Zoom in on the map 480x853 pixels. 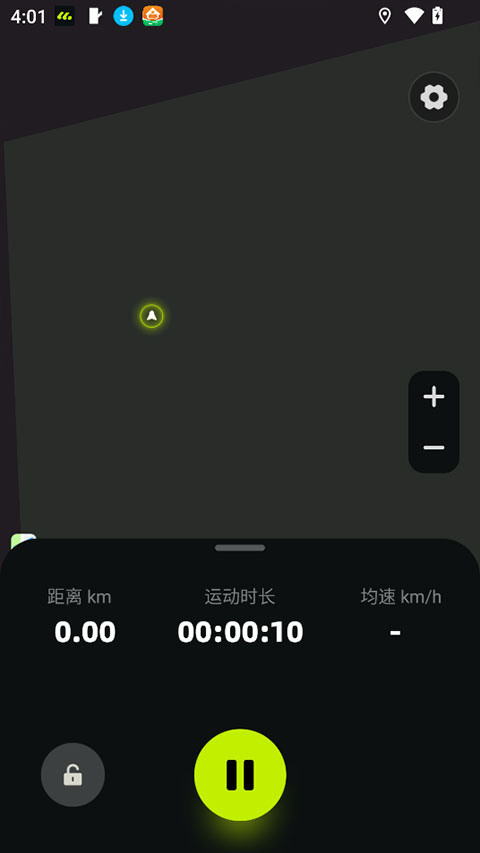(x=434, y=397)
